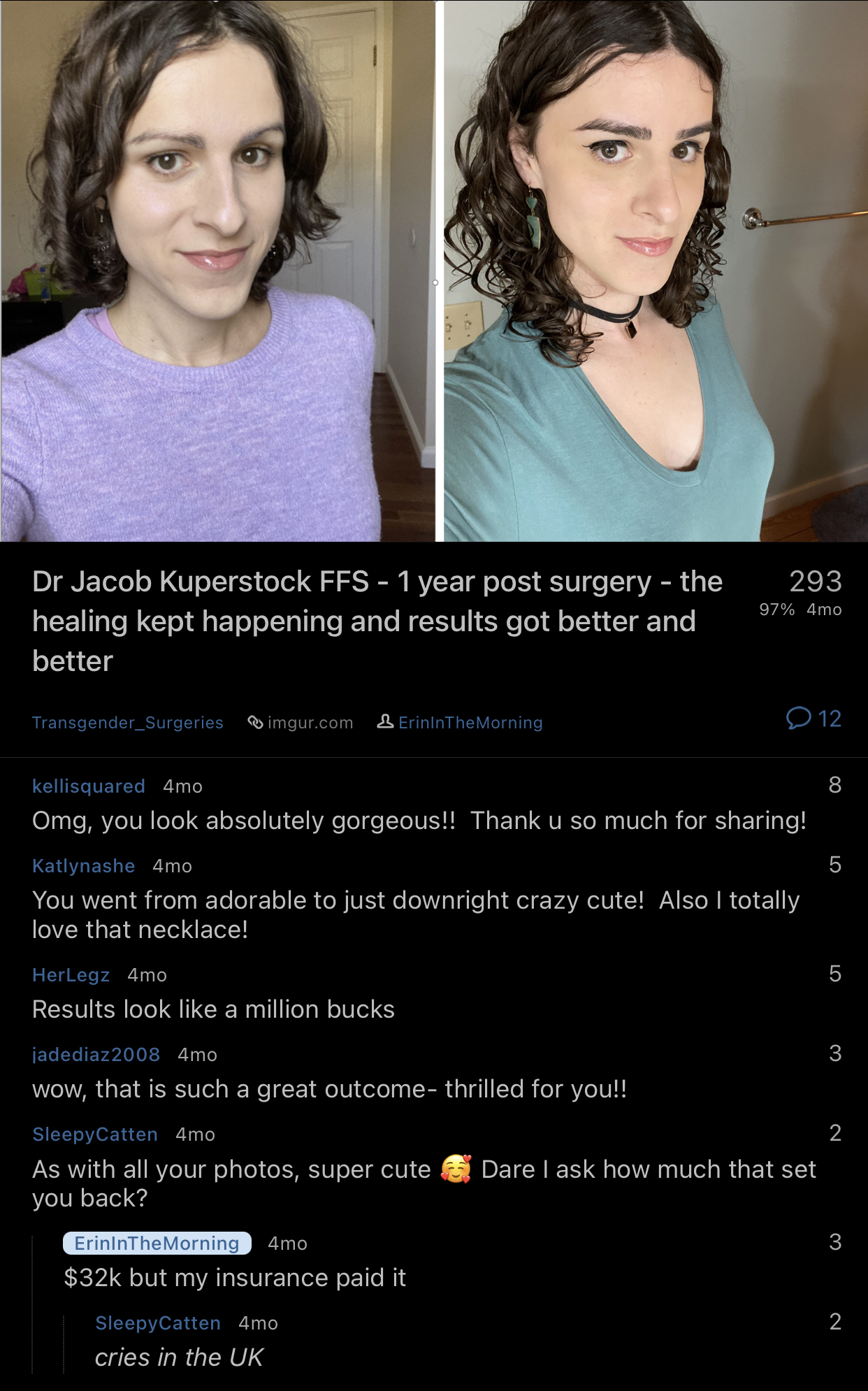The width and height of the screenshot is (868, 1391).
Task: Go to HerLegz's profile
Action: point(71,975)
